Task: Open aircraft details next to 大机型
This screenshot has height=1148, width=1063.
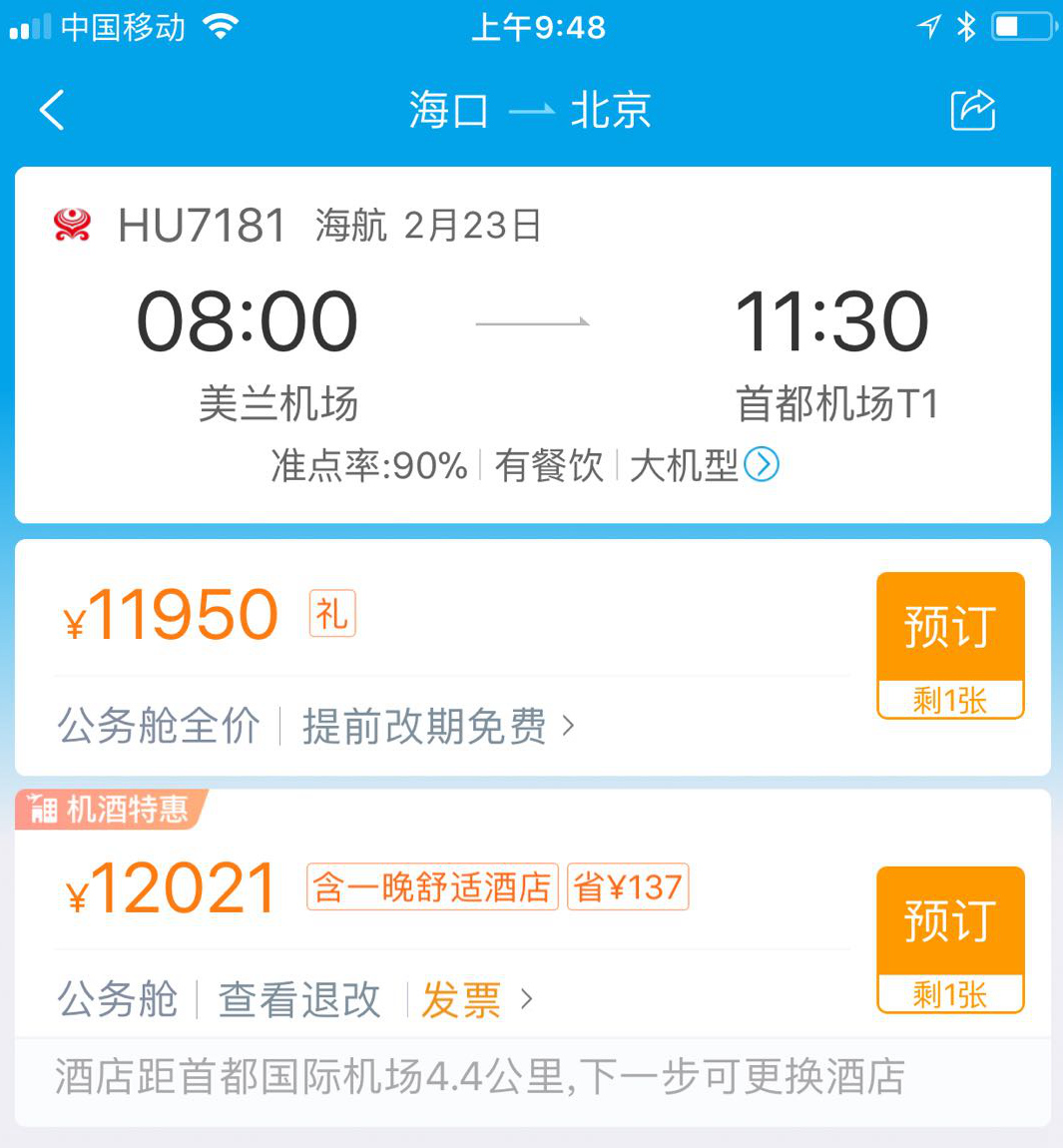Action: click(x=762, y=465)
